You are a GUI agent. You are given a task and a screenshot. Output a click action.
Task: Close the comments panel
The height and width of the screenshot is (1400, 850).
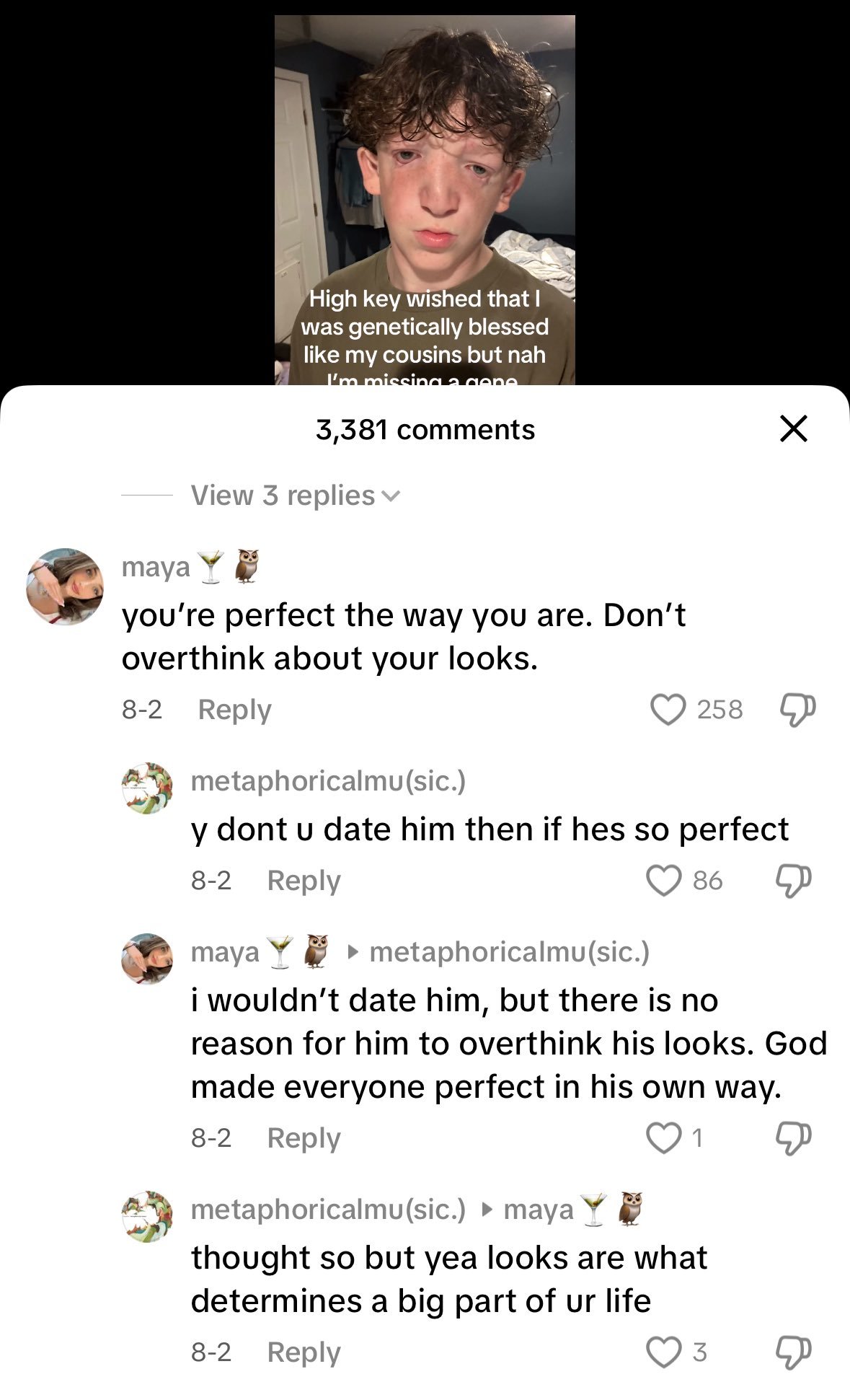point(793,429)
